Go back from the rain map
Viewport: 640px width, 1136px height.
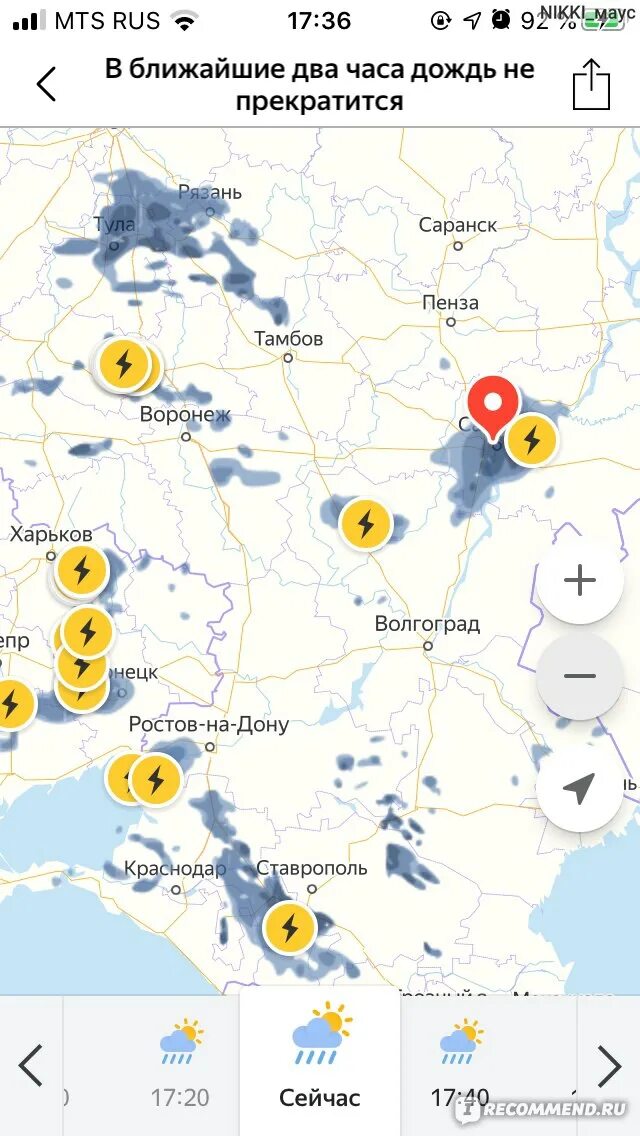click(x=46, y=84)
